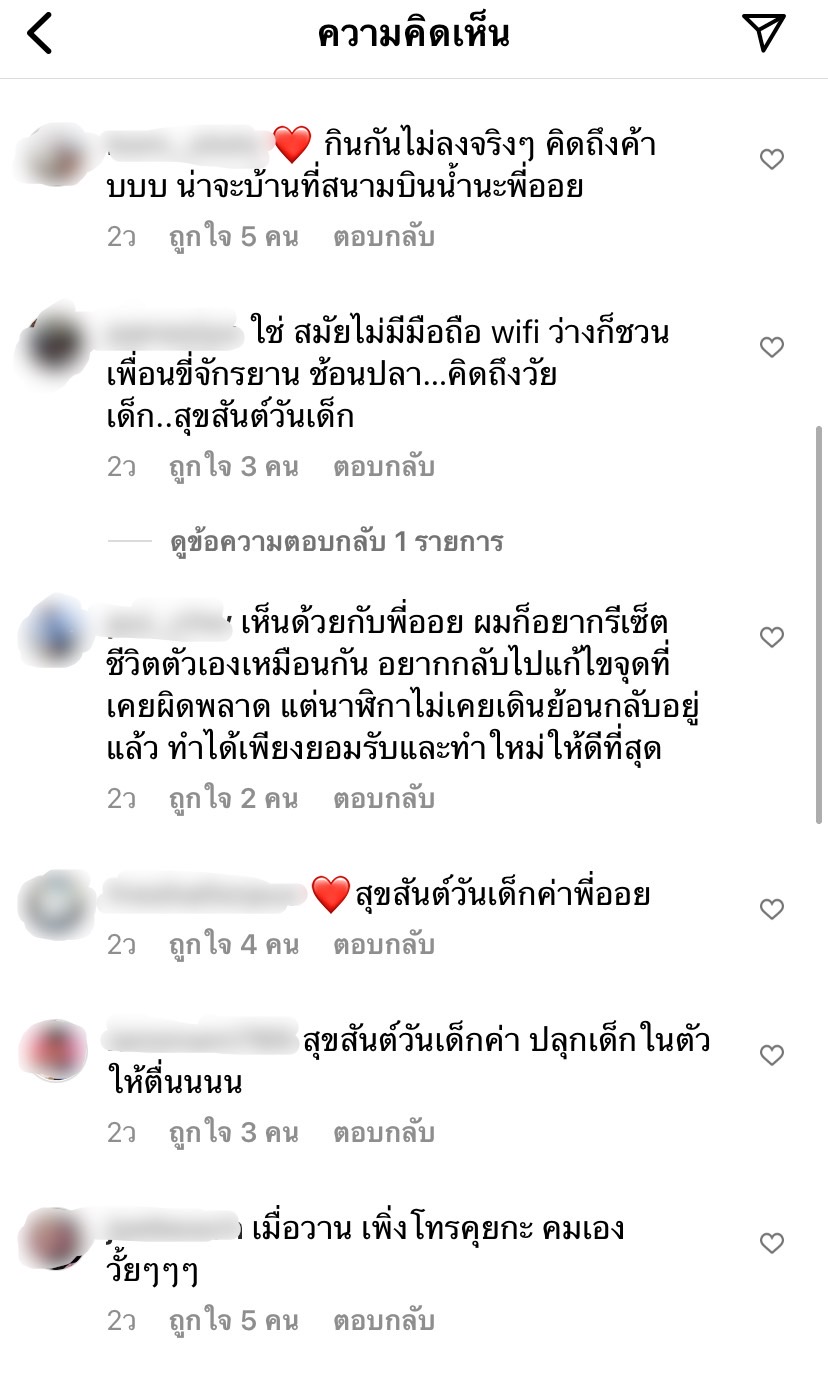The image size is (828, 1389).
Task: Like the comment 'เมื่อวาน เพิ่งโทรคุยกะ คมเอง'
Action: pos(771,1243)
